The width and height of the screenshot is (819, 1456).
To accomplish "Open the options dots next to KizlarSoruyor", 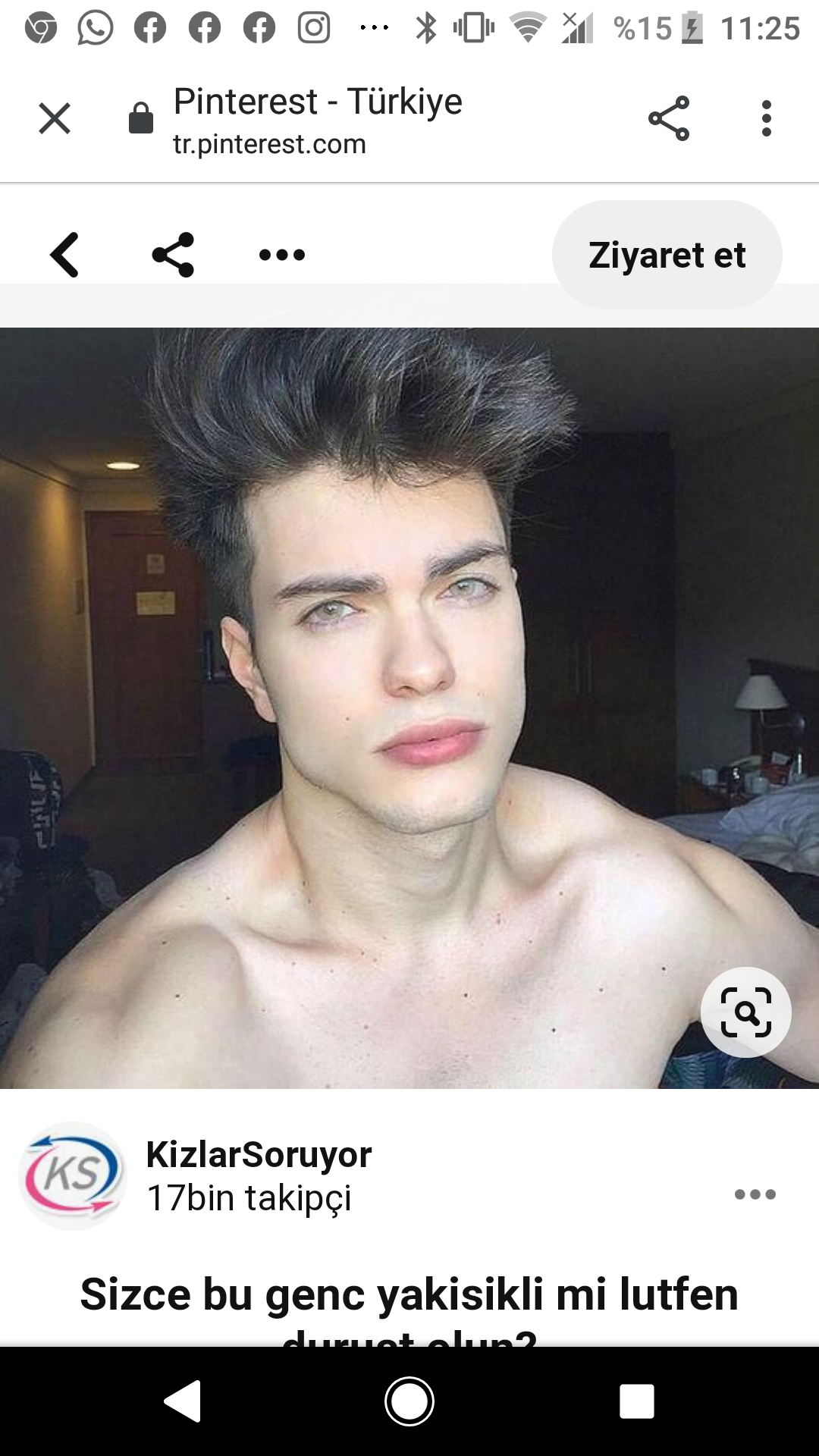I will (755, 1194).
